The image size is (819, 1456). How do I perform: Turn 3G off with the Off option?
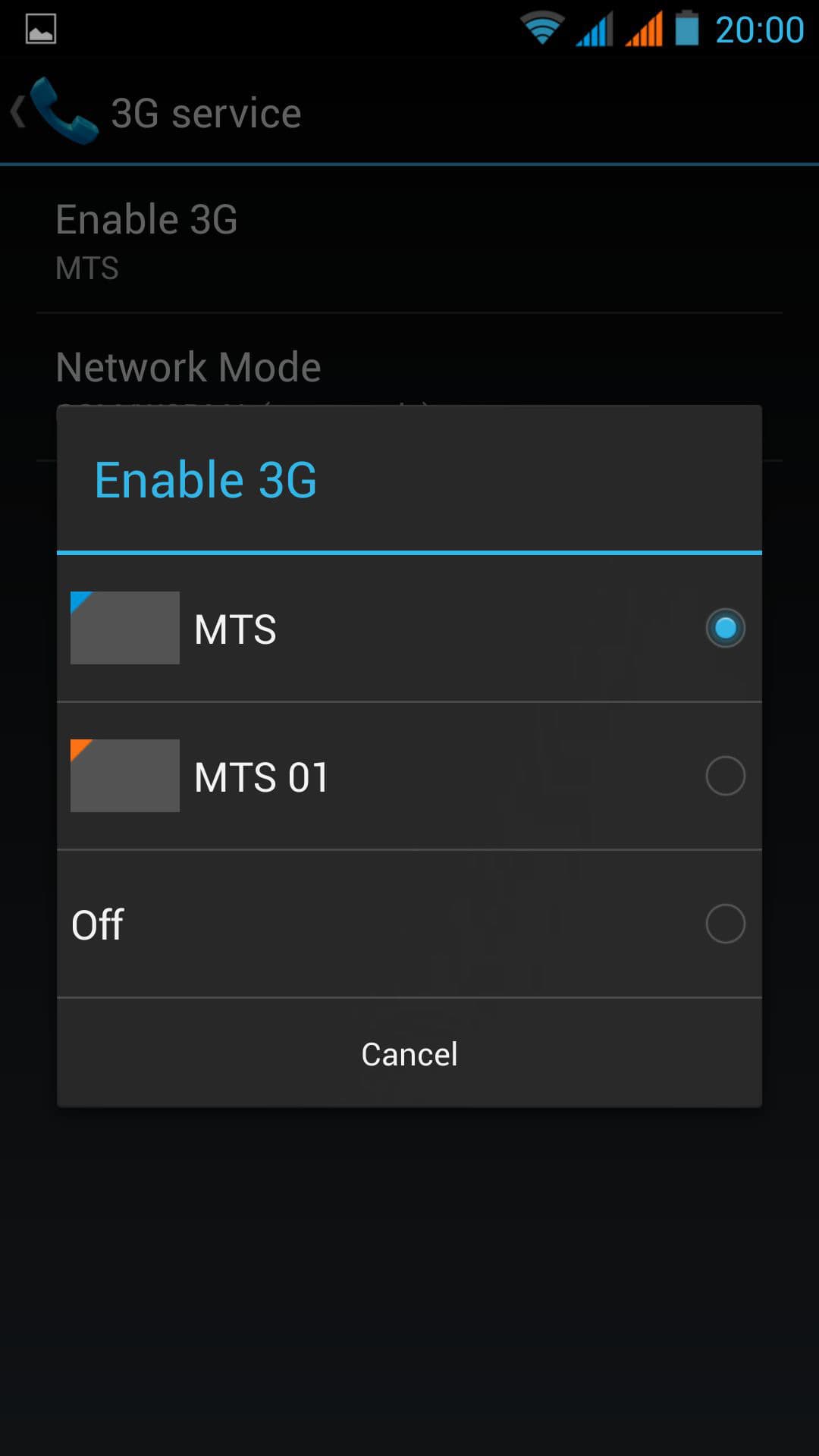(409, 924)
